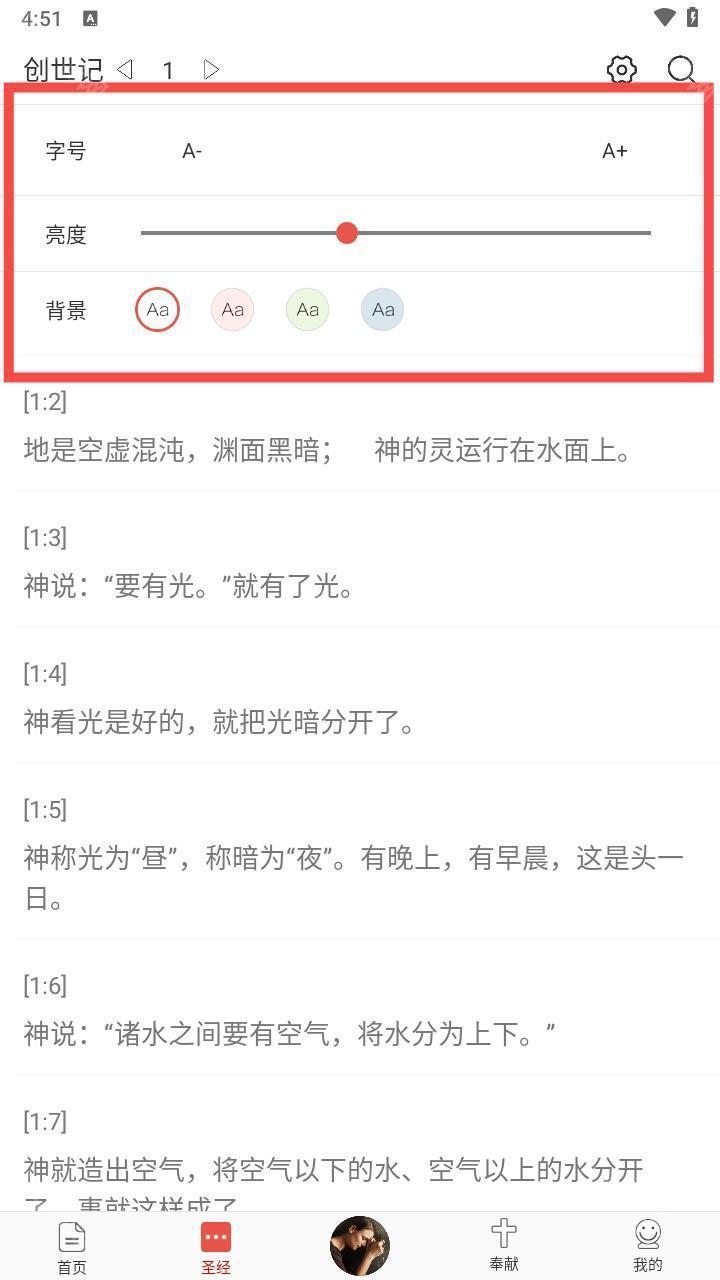Switch to the 奉献 tab

coord(504,1246)
